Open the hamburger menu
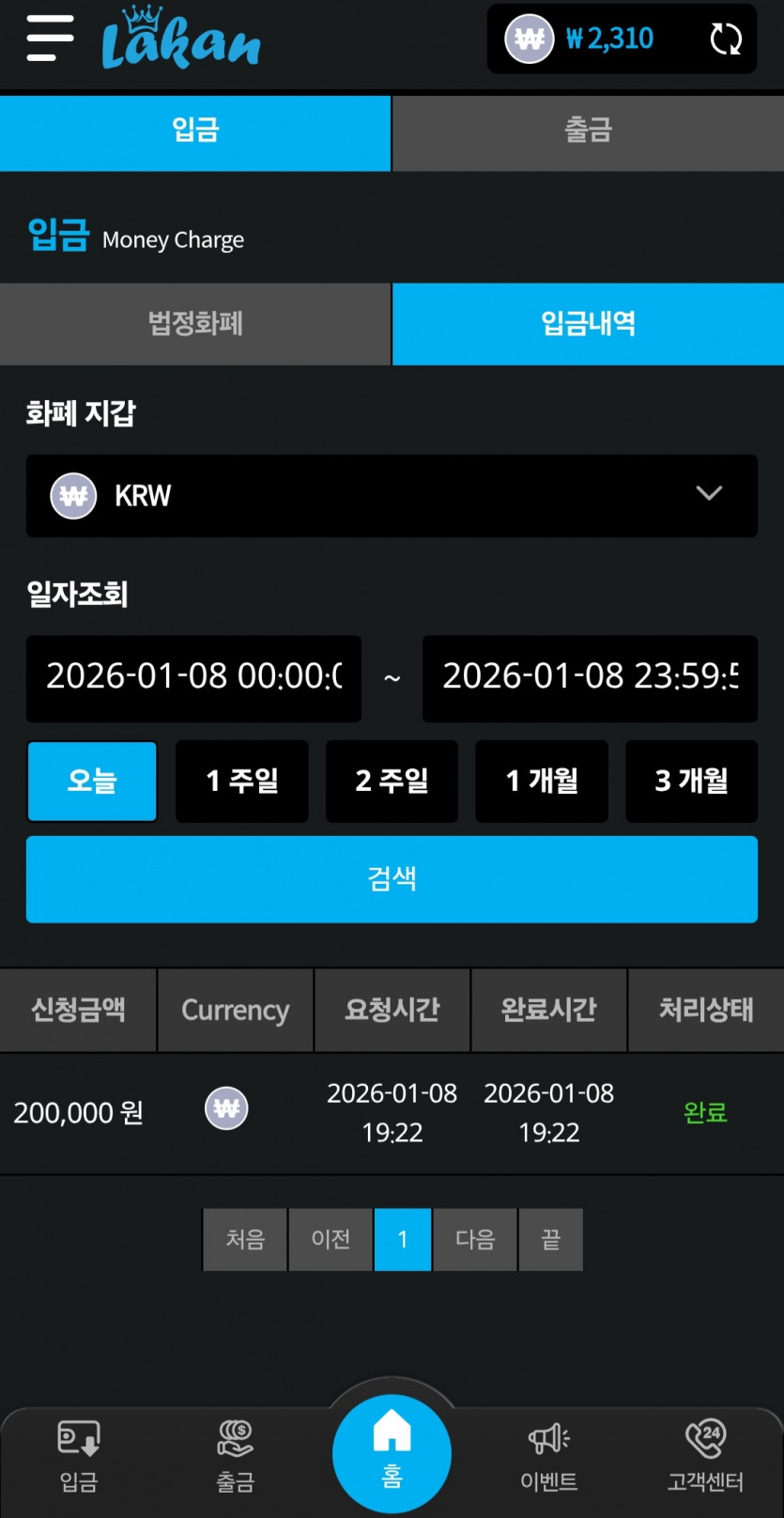The image size is (784, 1518). [x=50, y=39]
